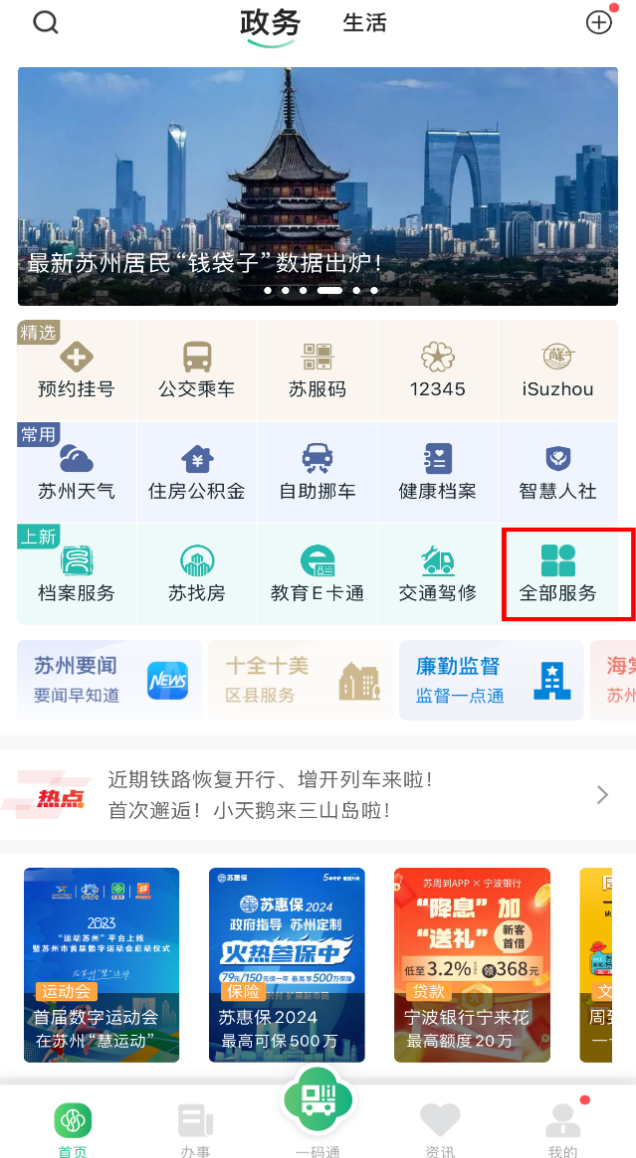Open the 廉勤监督 card
Screen dimensions: 636x1158
tap(491, 680)
